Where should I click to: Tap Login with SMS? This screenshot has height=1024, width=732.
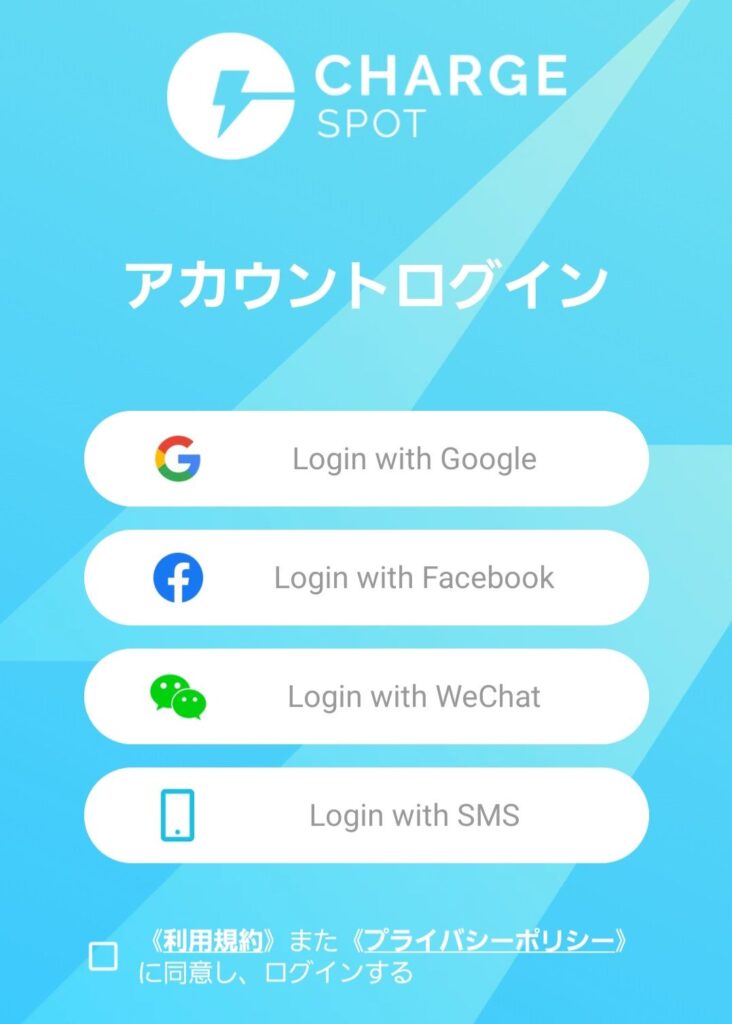(x=366, y=816)
